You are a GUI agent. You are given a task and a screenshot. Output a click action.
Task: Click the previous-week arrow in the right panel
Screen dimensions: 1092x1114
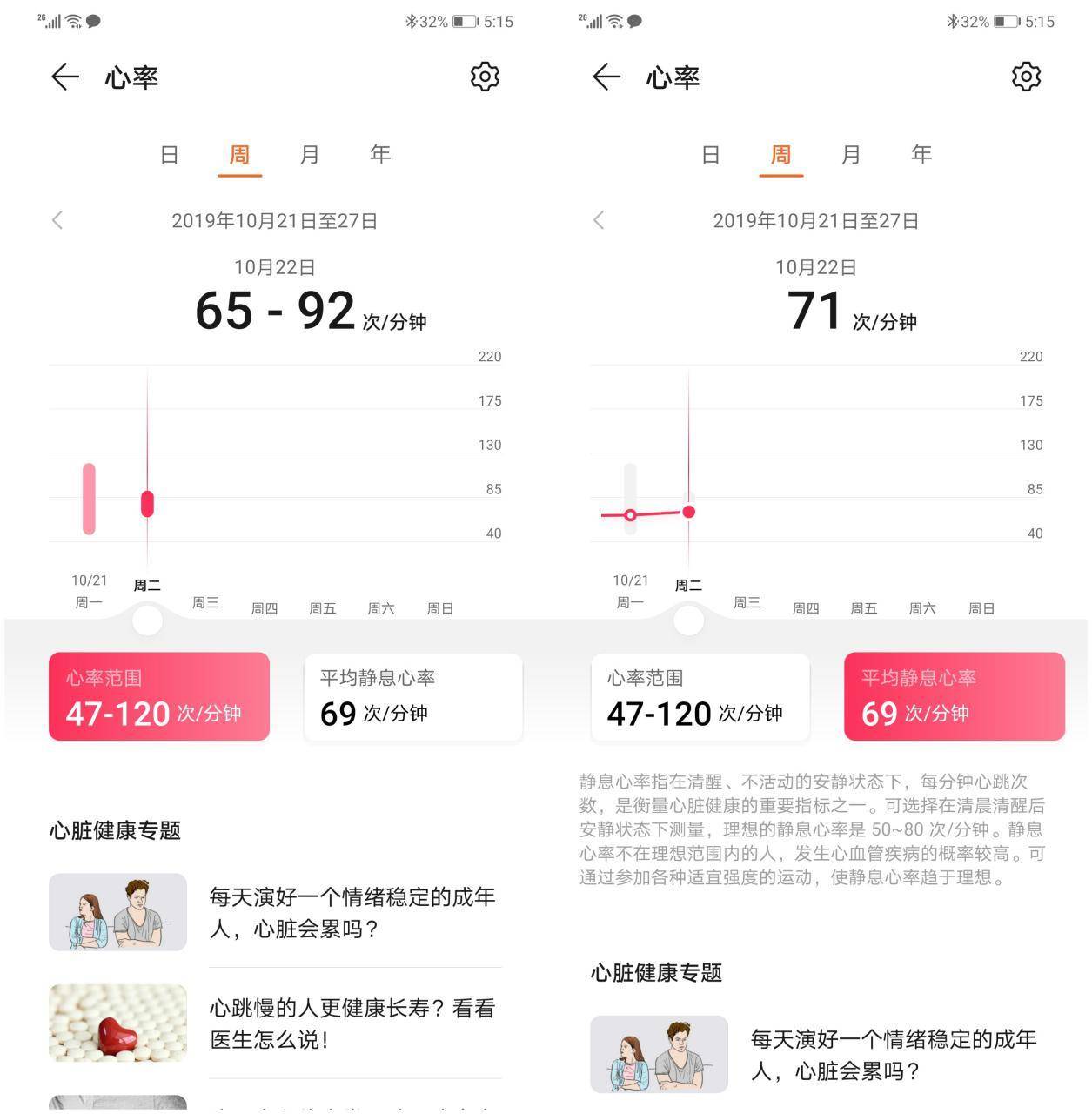tap(599, 220)
